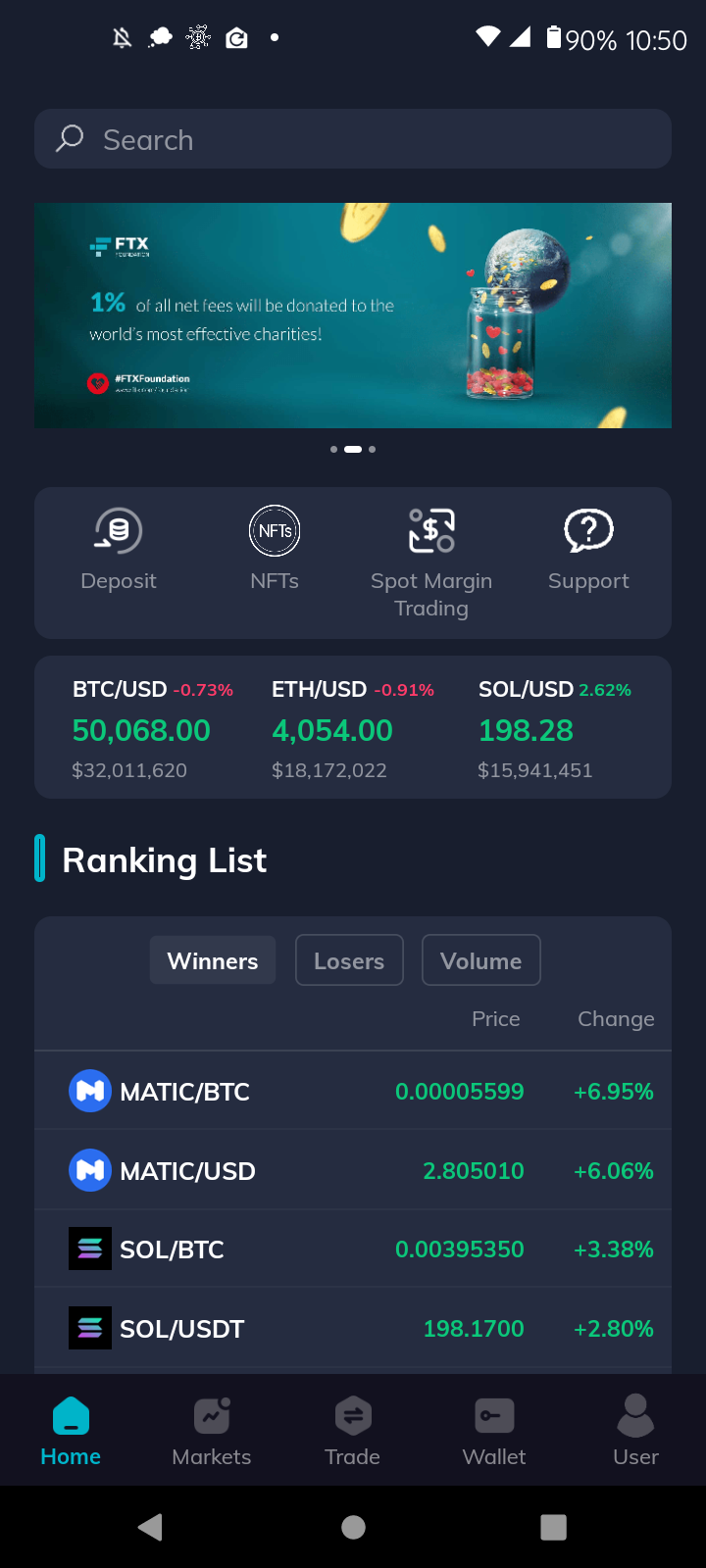This screenshot has width=706, height=1568.
Task: Switch to the Markets tab
Action: (212, 1431)
